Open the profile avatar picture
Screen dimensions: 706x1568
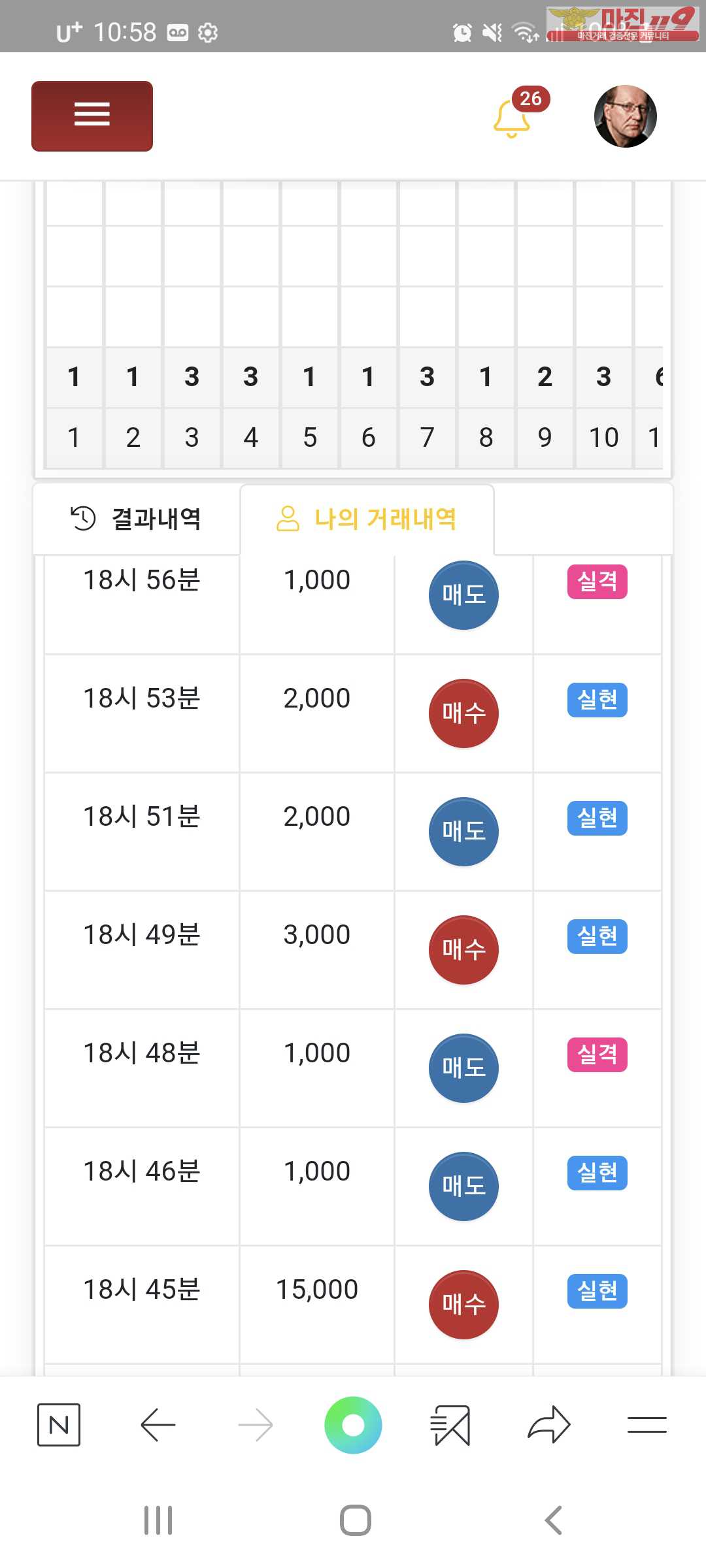click(x=626, y=116)
